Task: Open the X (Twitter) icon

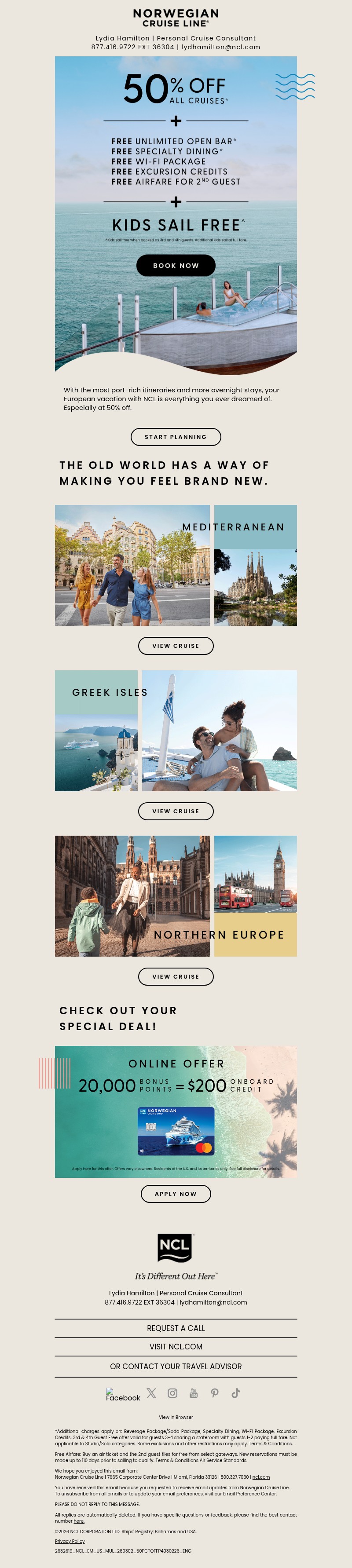Action: click(x=152, y=1393)
